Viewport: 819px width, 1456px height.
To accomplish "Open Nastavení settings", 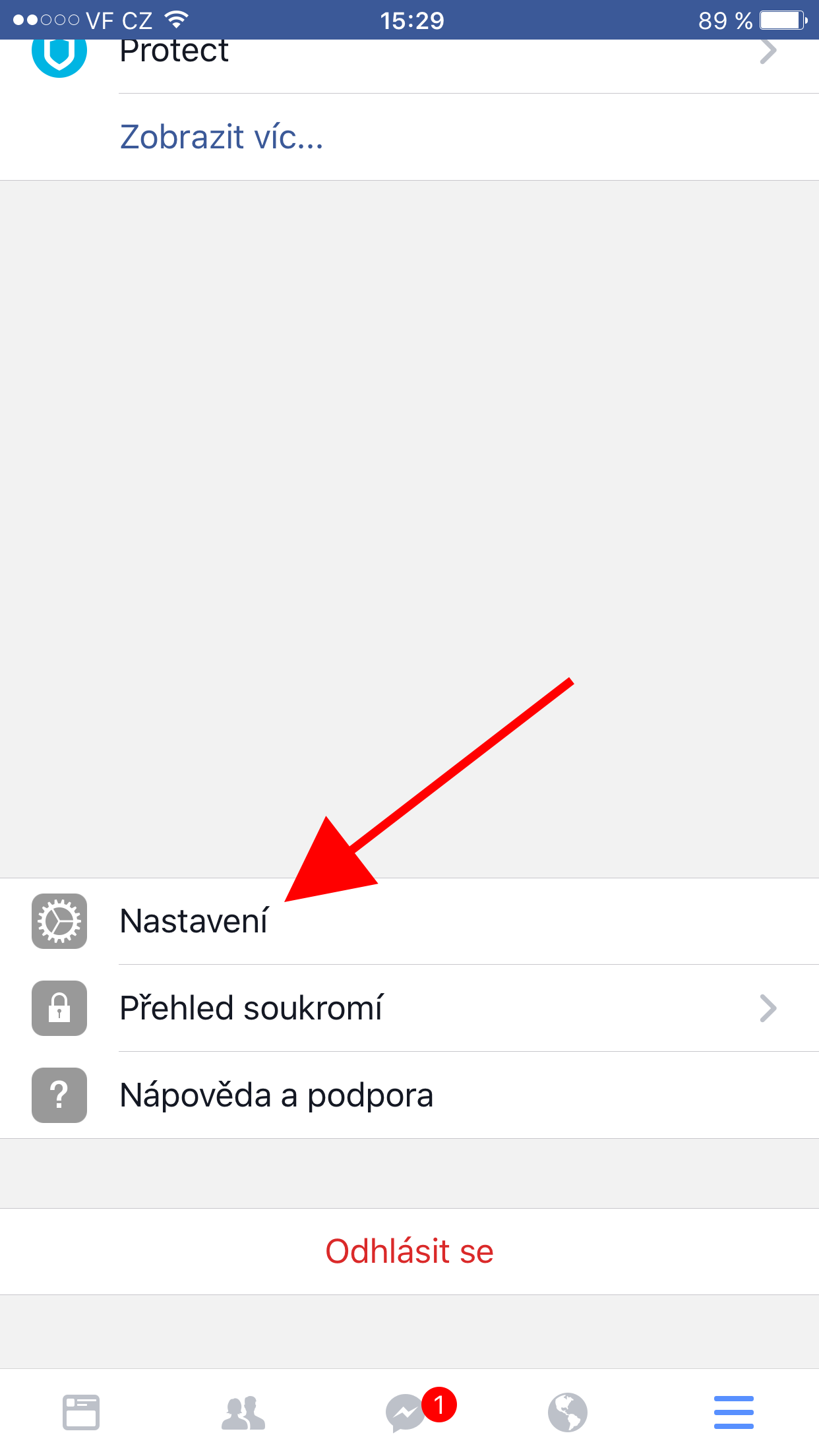I will click(194, 921).
